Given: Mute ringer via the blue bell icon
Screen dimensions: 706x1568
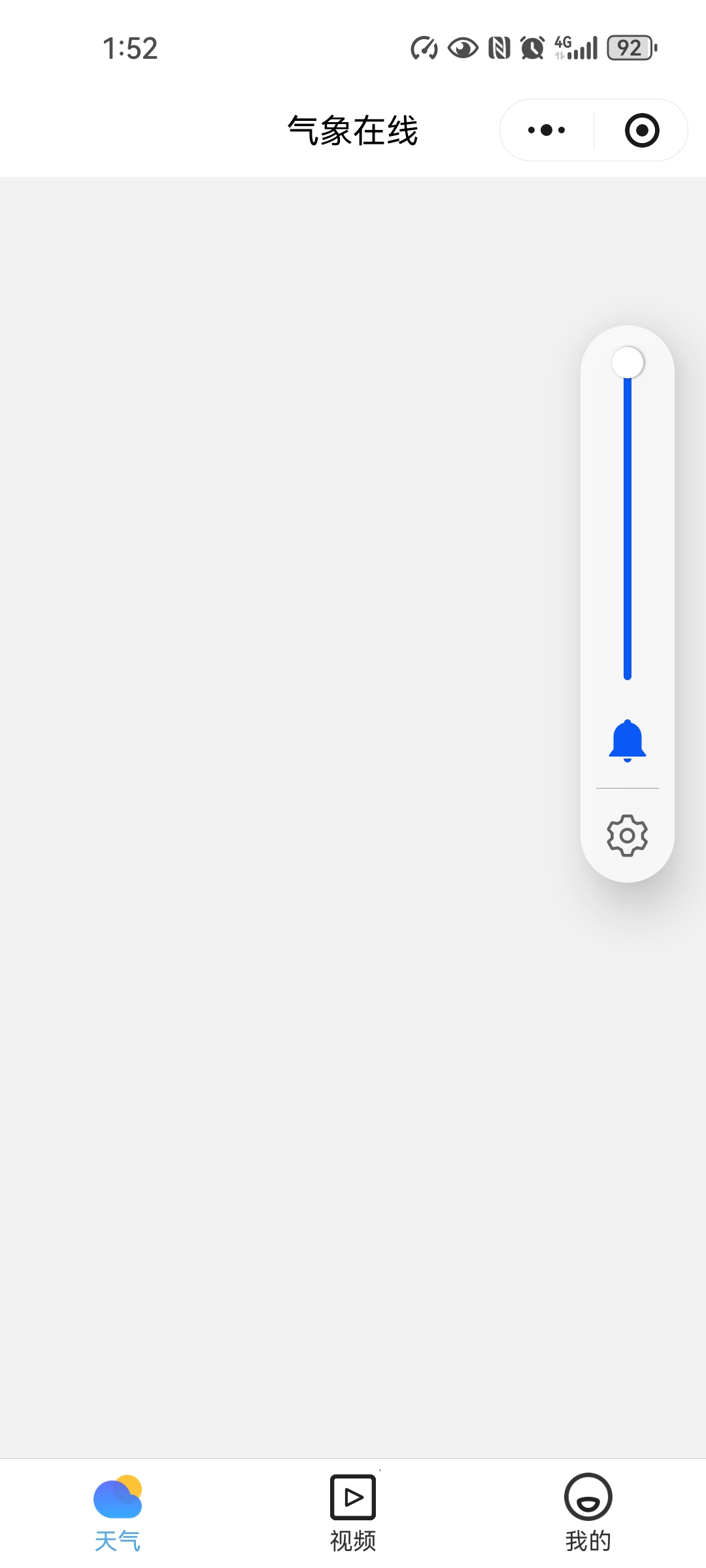Looking at the screenshot, I should click(628, 740).
